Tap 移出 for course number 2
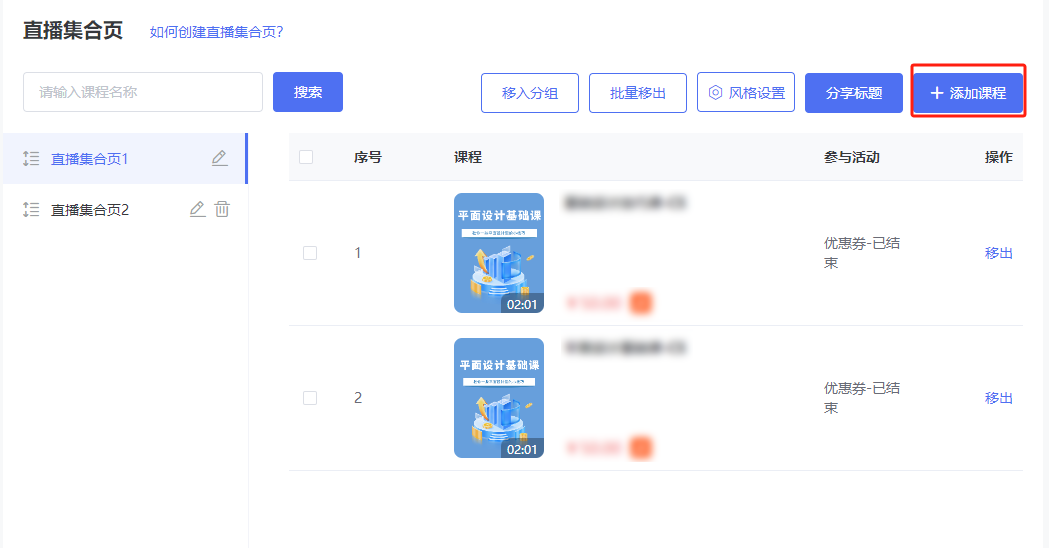 [x=998, y=398]
